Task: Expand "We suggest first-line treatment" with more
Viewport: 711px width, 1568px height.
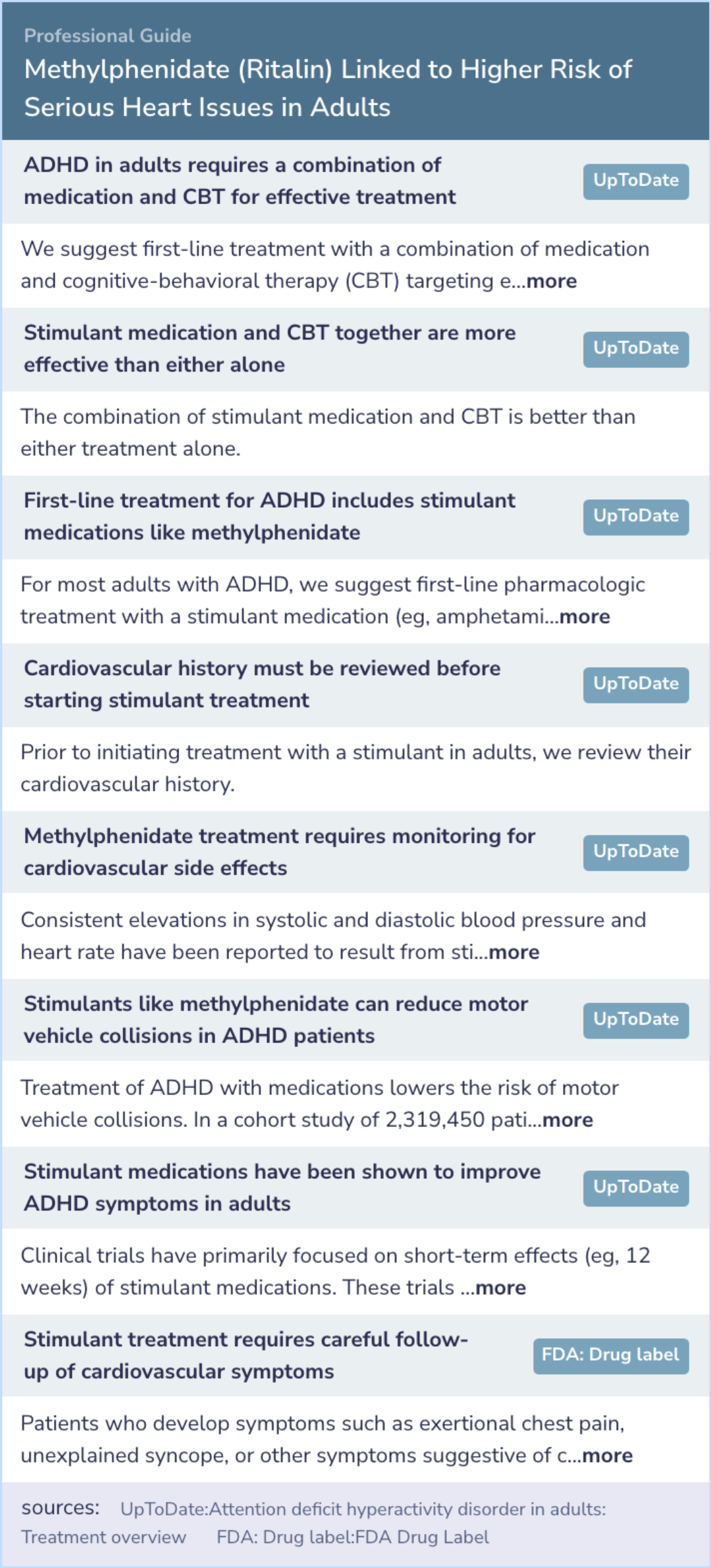Action: [x=552, y=281]
